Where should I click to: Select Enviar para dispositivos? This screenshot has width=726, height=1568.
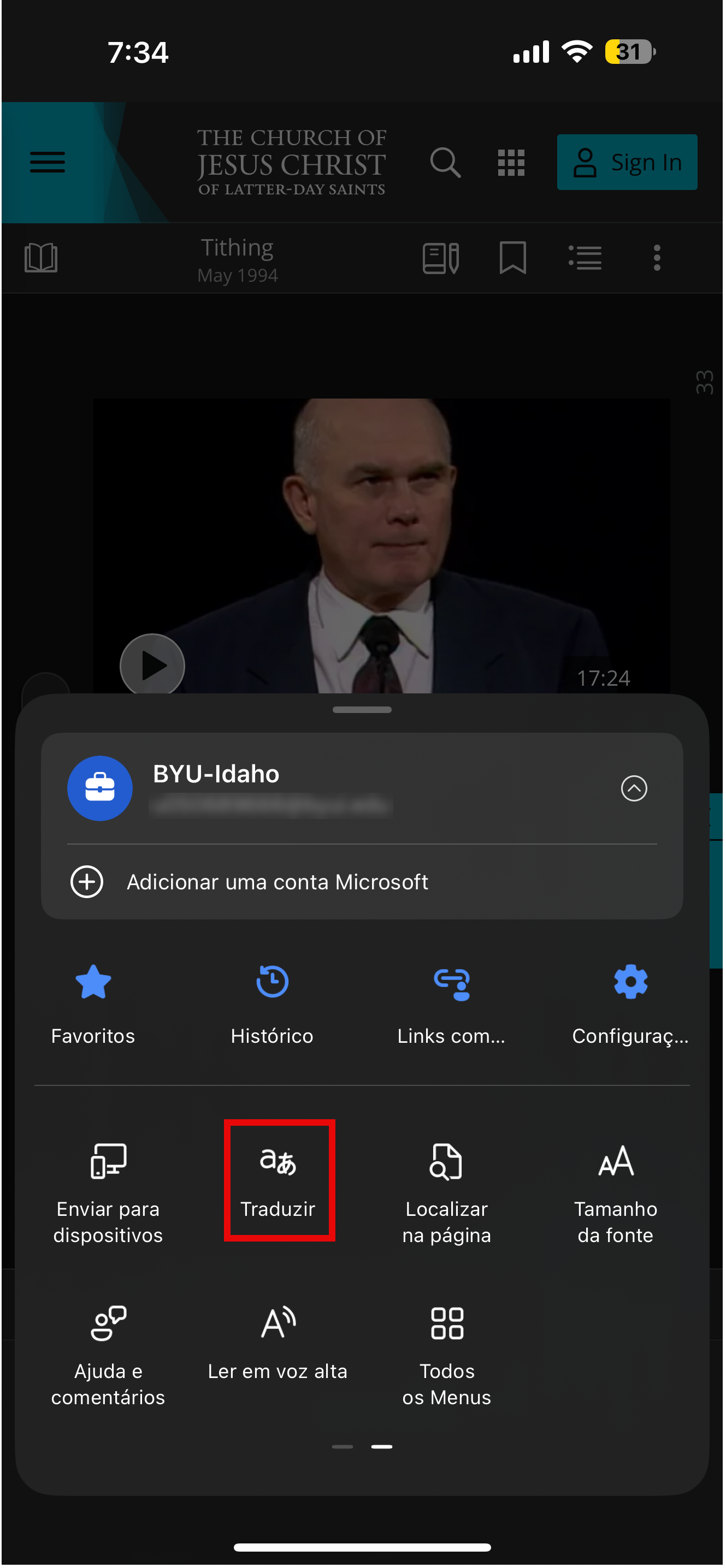tap(108, 1194)
